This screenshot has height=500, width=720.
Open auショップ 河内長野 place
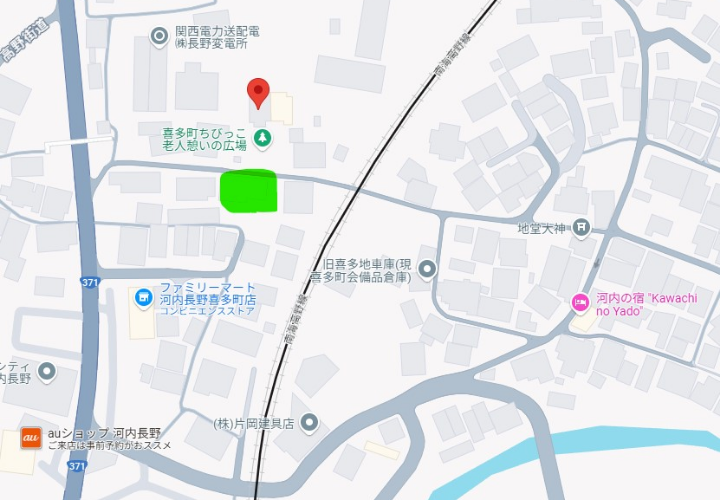pyautogui.click(x=31, y=438)
